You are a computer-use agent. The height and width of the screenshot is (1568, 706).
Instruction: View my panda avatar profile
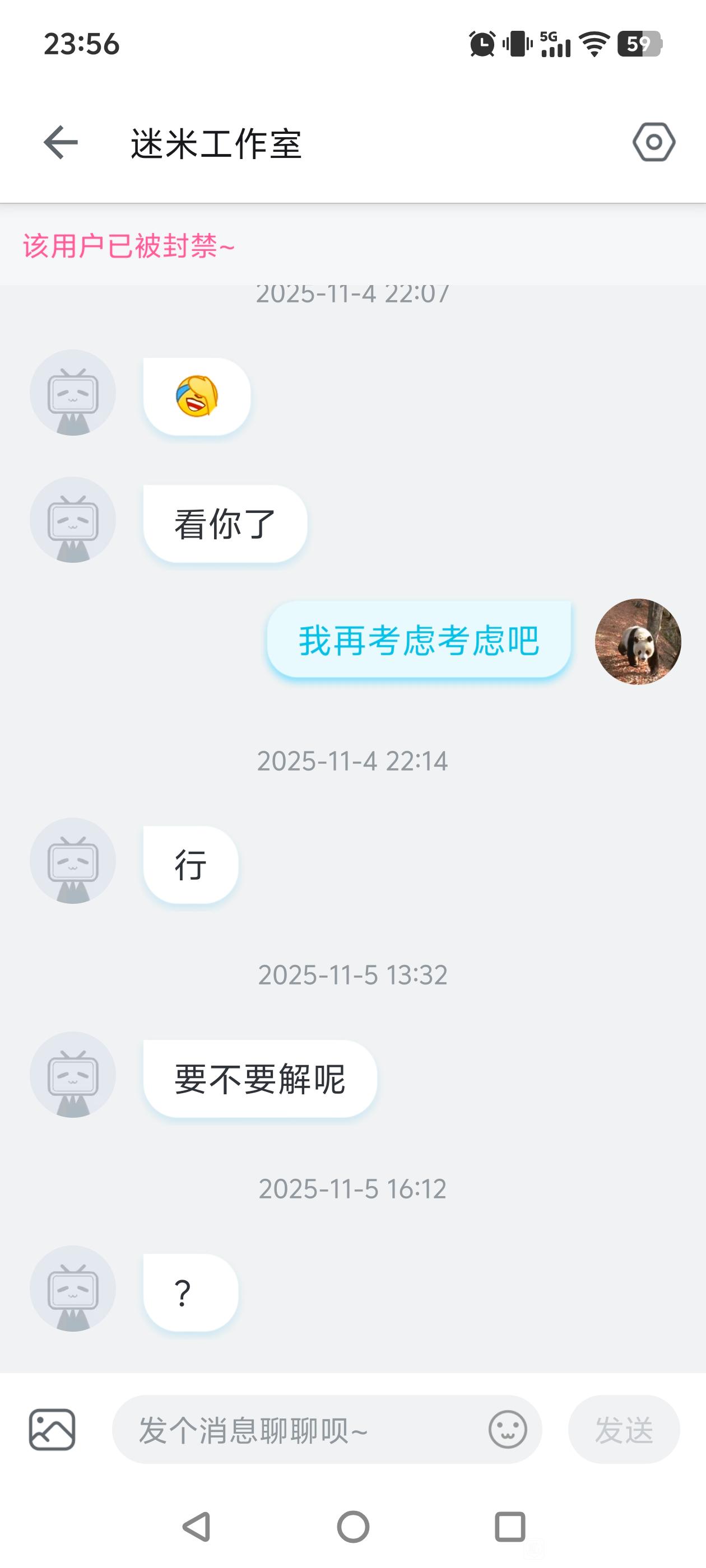point(638,642)
